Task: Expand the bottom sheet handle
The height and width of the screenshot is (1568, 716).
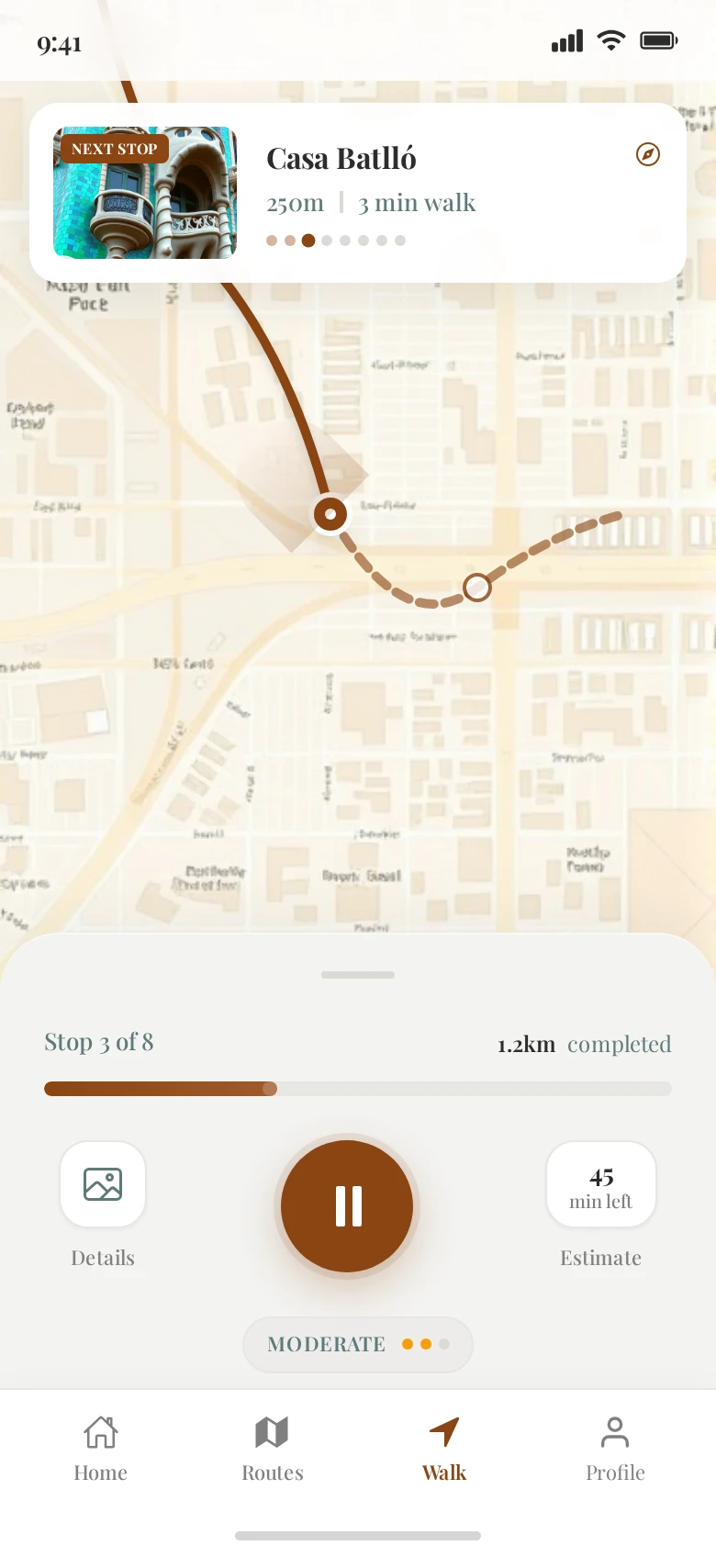Action: pyautogui.click(x=358, y=975)
